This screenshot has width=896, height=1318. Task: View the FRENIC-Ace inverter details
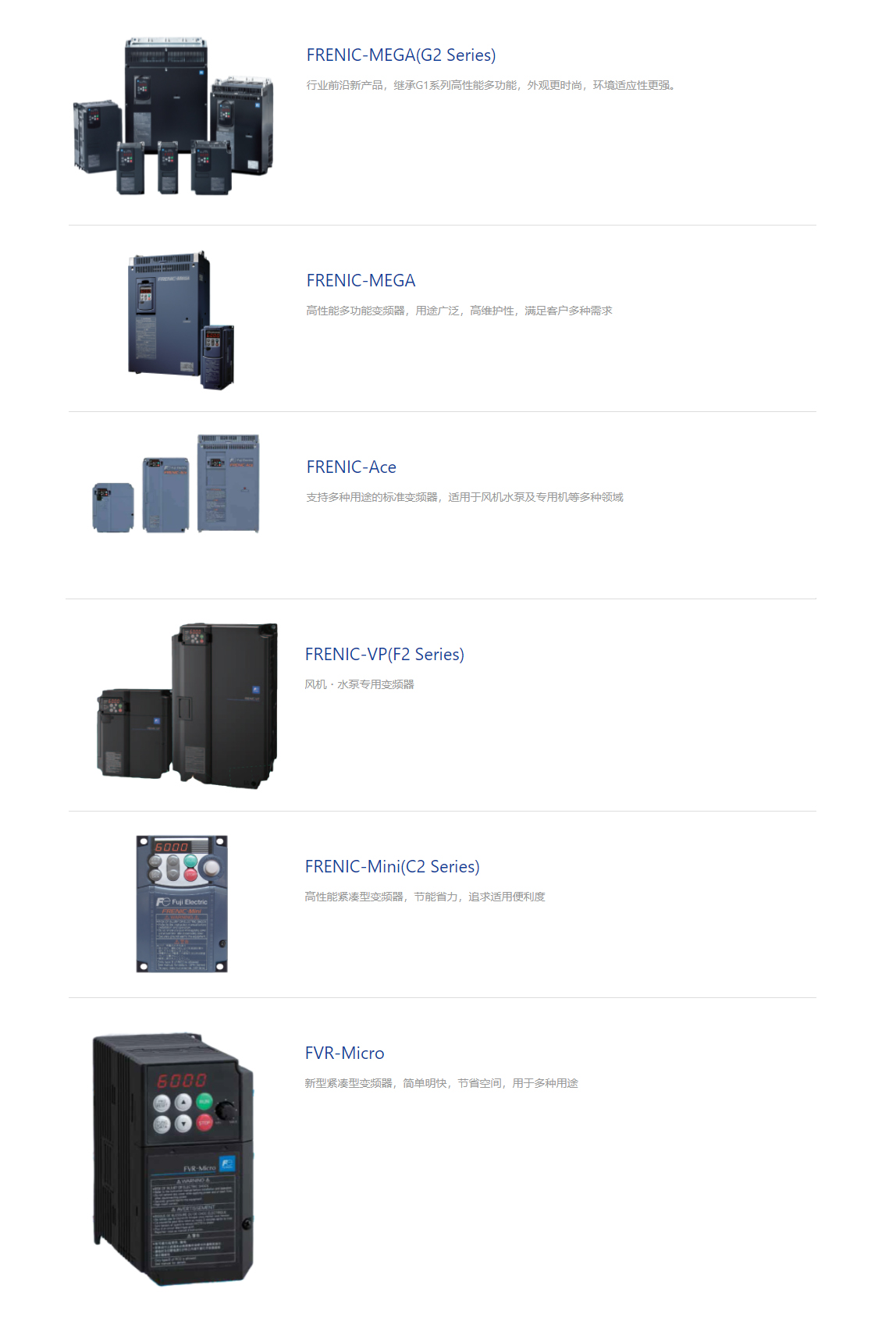351,467
